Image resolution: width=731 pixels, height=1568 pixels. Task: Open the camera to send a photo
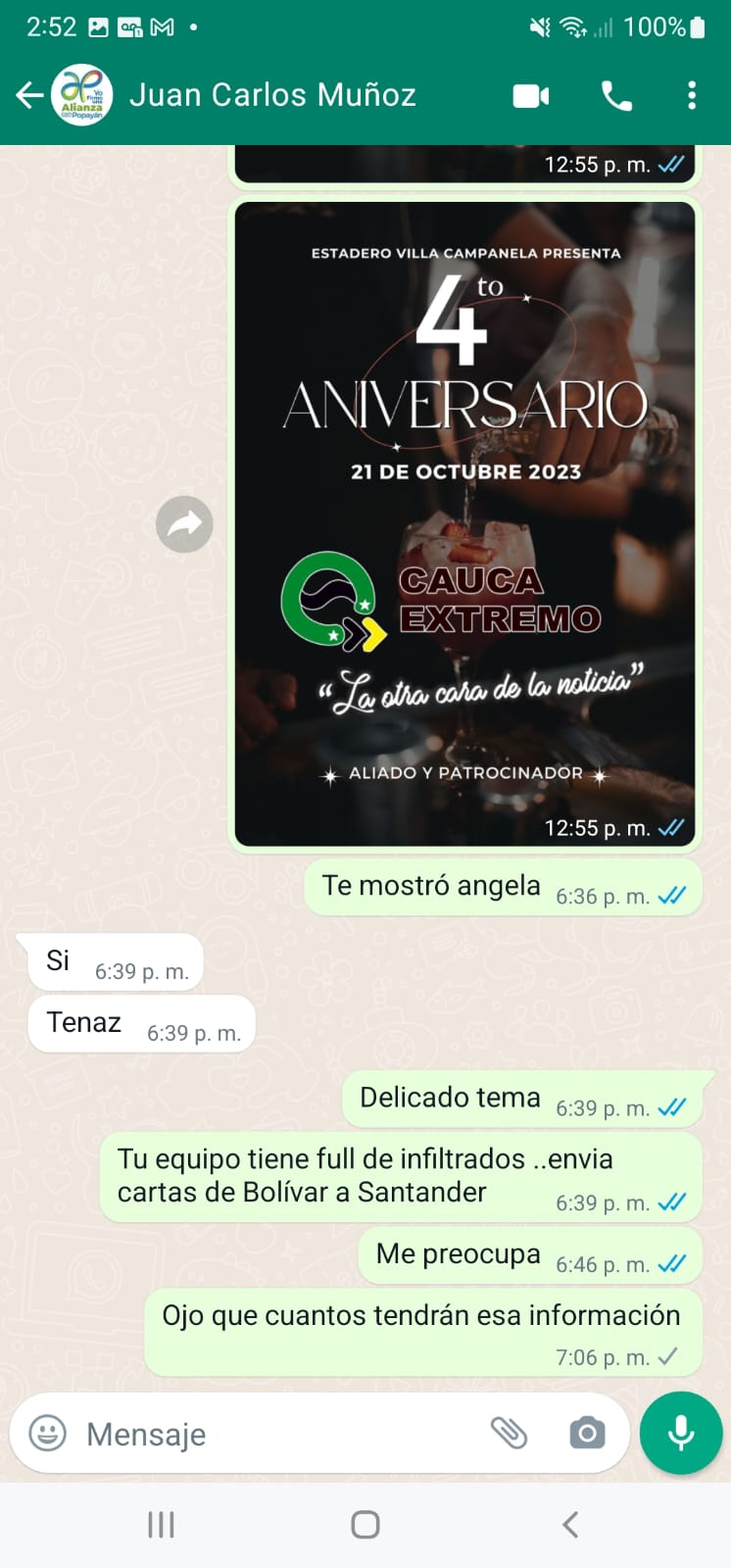pyautogui.click(x=587, y=1434)
